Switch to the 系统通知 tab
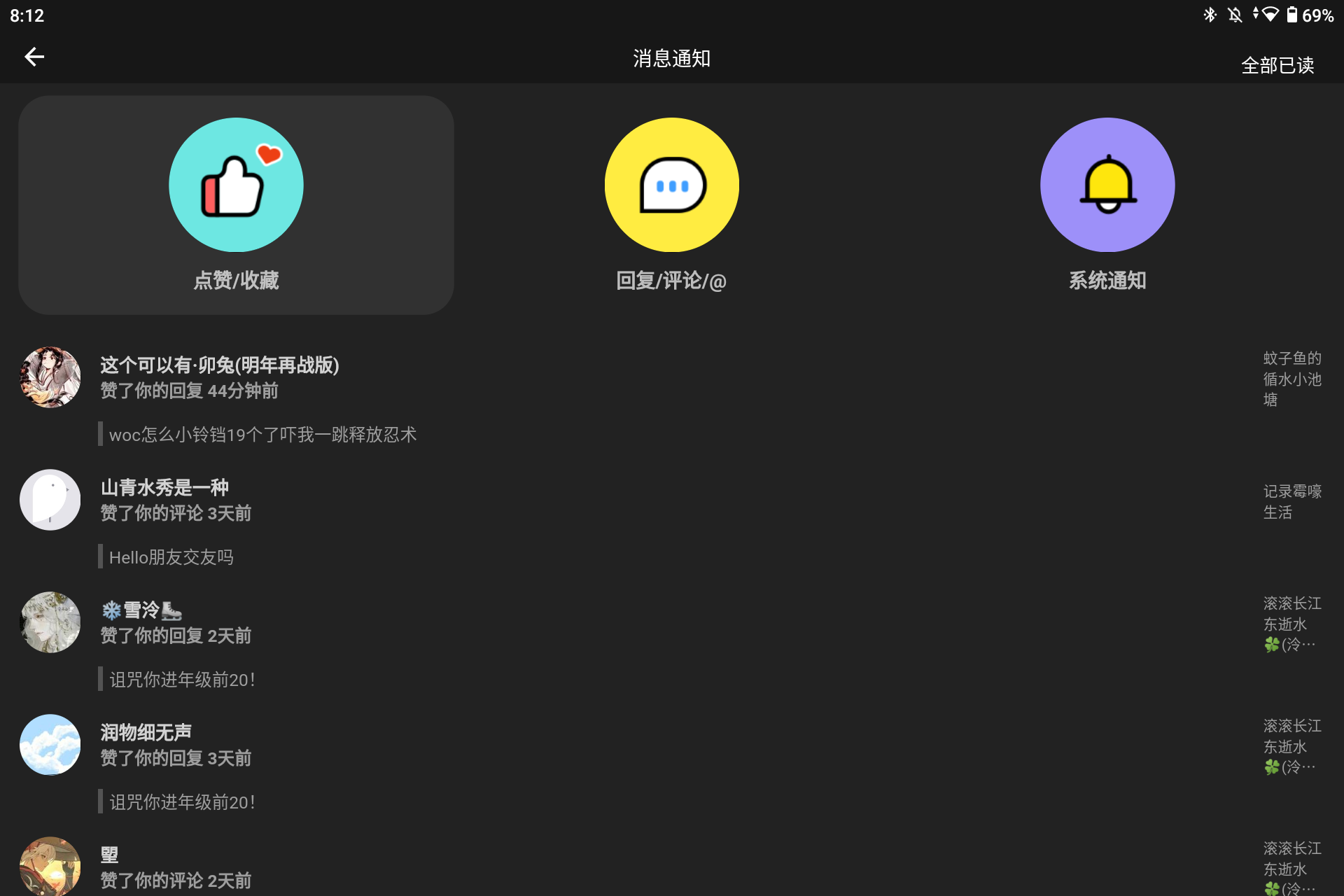This screenshot has width=1344, height=896. click(1107, 205)
